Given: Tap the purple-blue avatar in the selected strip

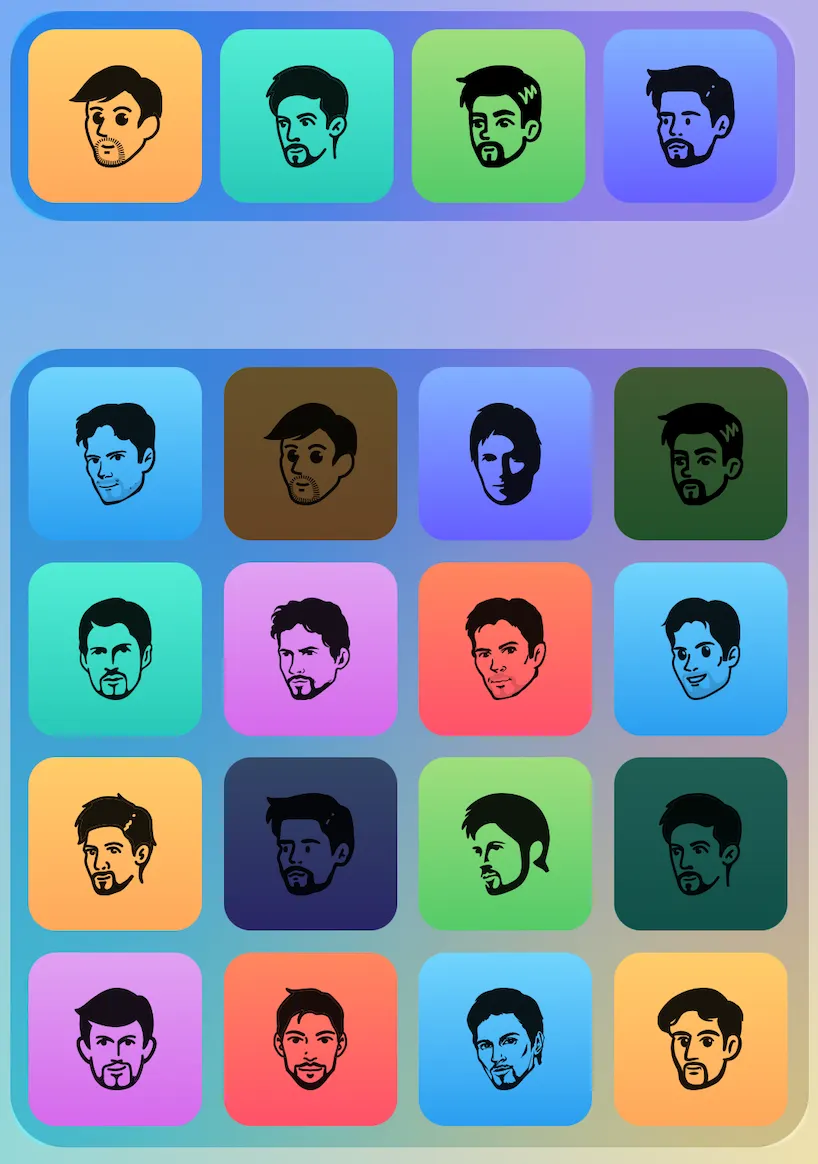Looking at the screenshot, I should [690, 116].
